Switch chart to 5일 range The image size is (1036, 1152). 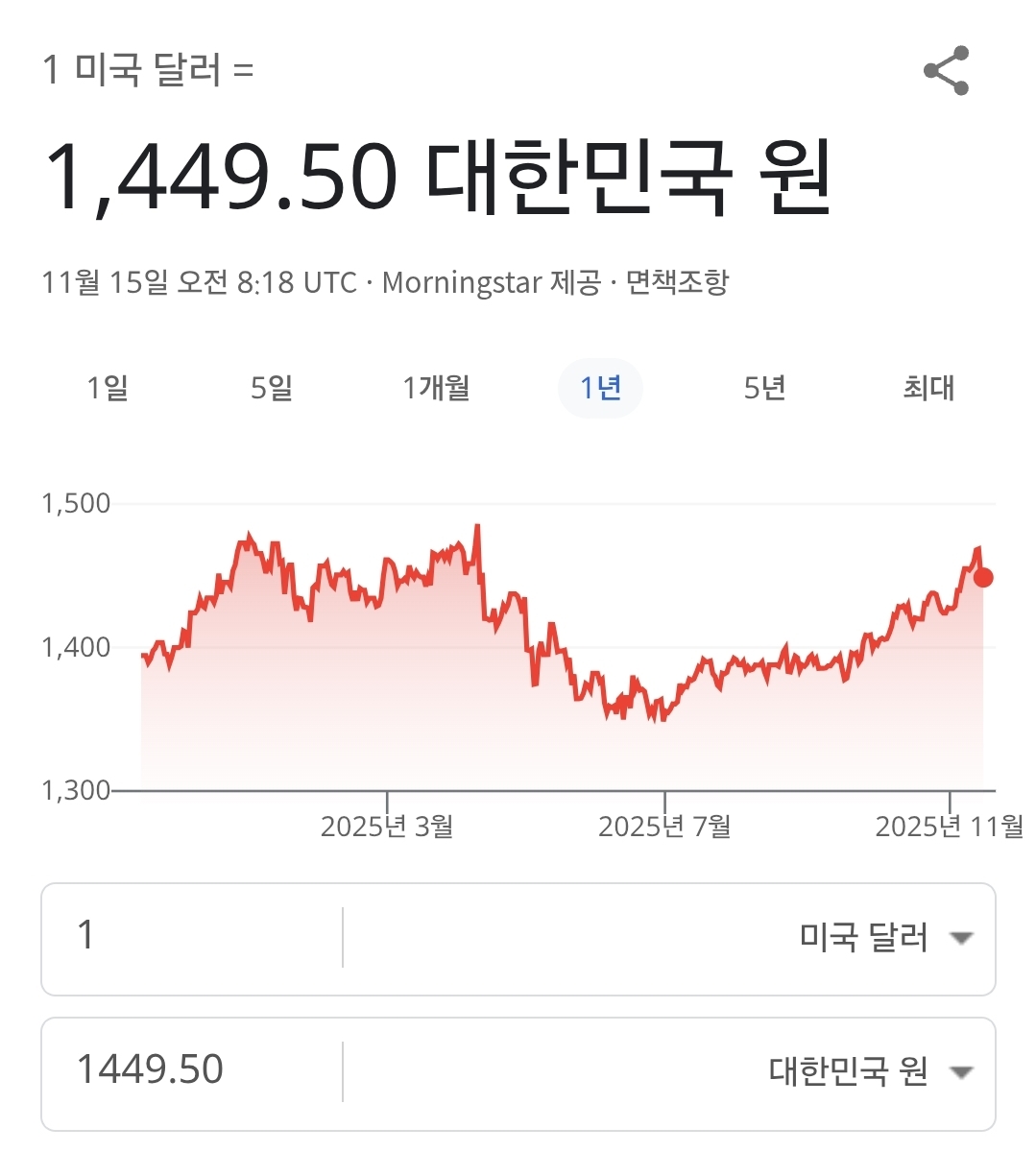coord(272,388)
